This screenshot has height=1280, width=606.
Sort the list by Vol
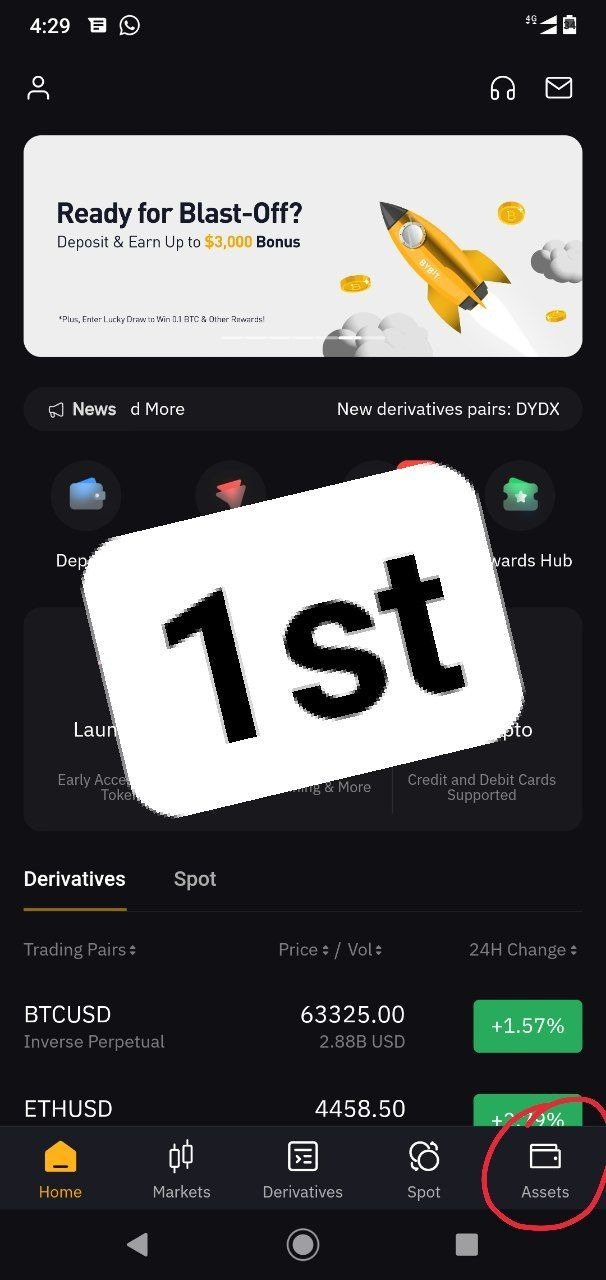click(365, 950)
